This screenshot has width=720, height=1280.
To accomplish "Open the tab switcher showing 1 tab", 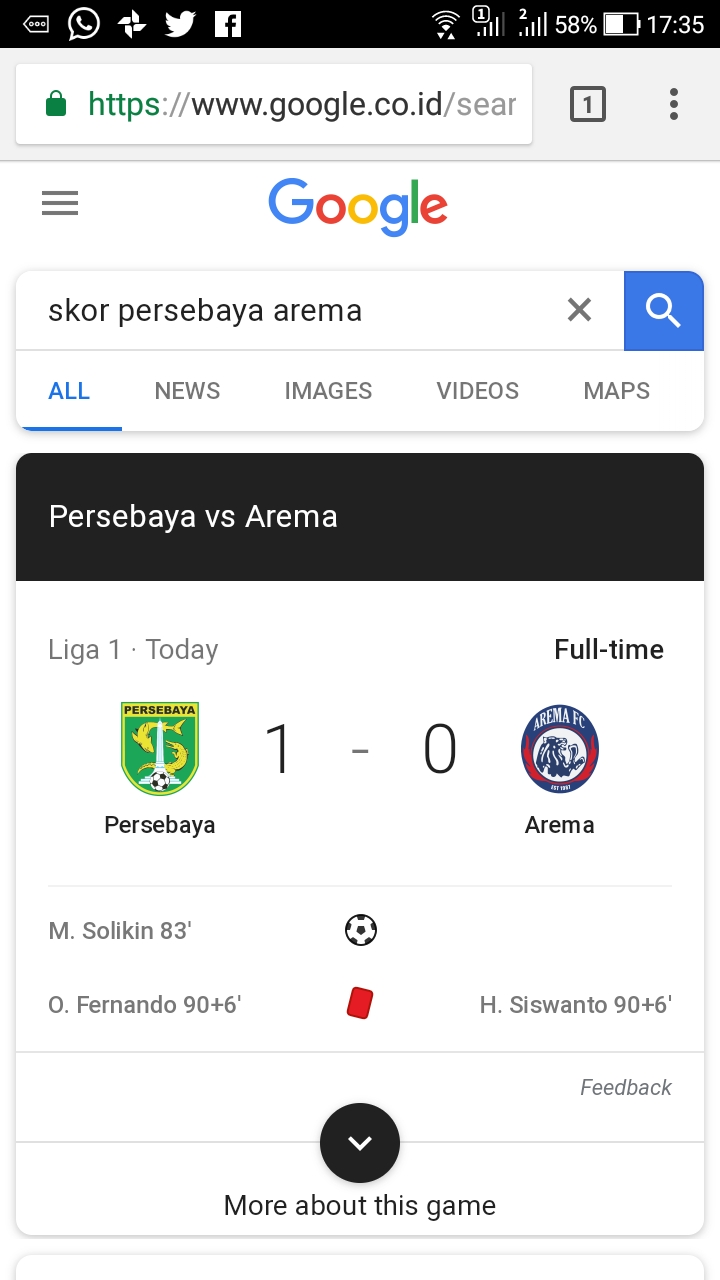I will pos(588,104).
